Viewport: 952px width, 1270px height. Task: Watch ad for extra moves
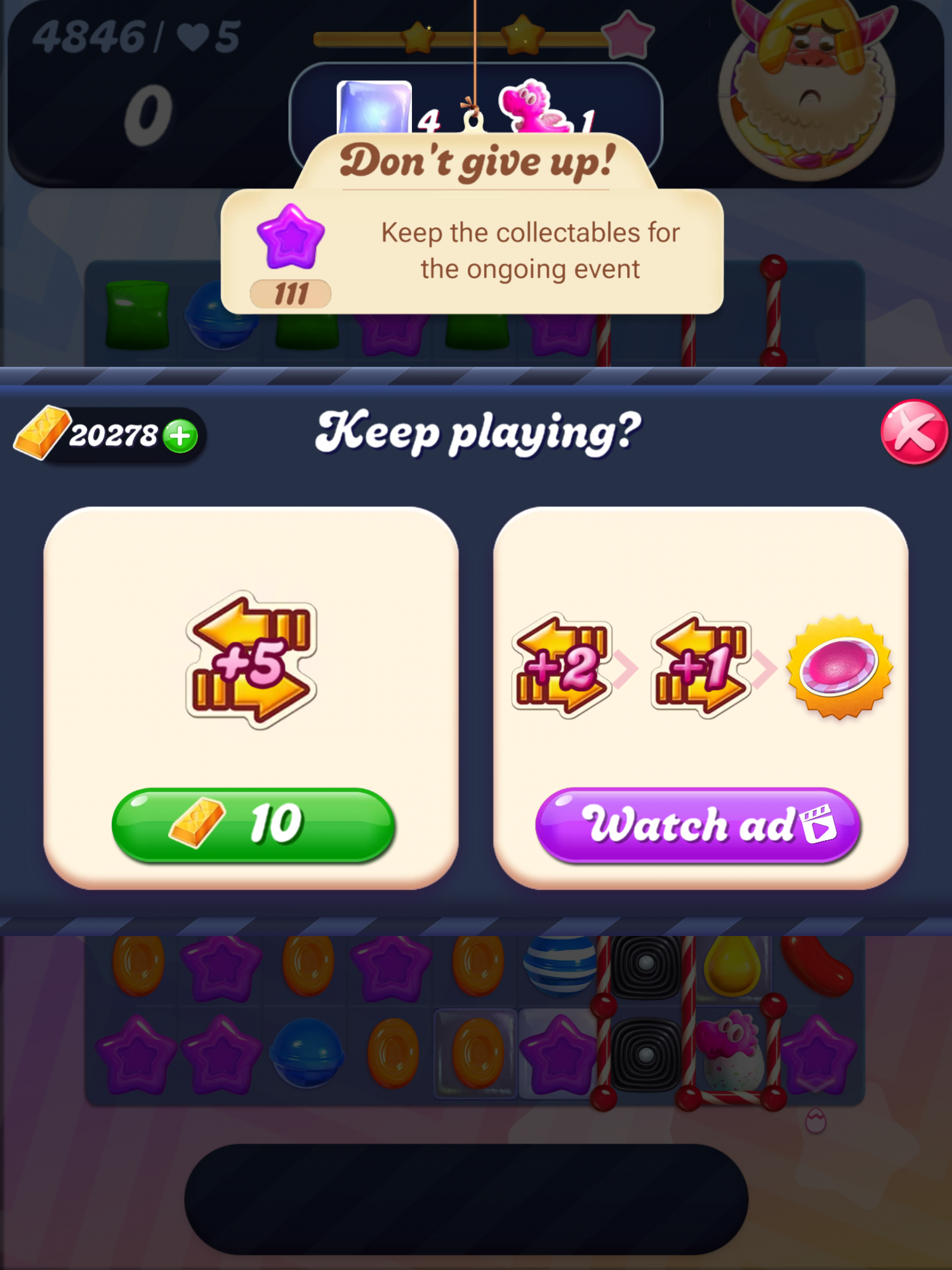697,825
